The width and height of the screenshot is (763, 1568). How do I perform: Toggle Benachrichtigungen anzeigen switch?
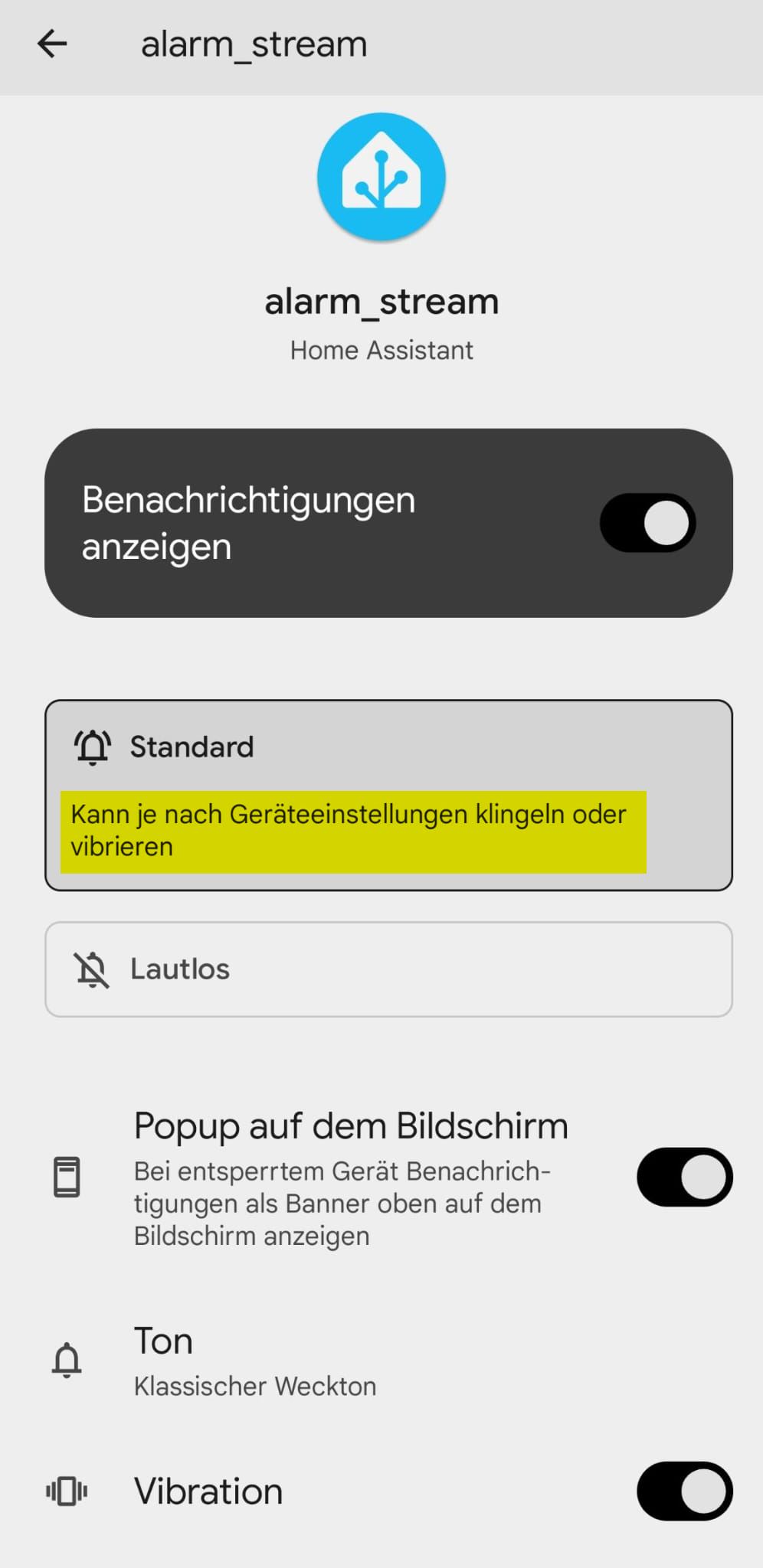(x=647, y=523)
